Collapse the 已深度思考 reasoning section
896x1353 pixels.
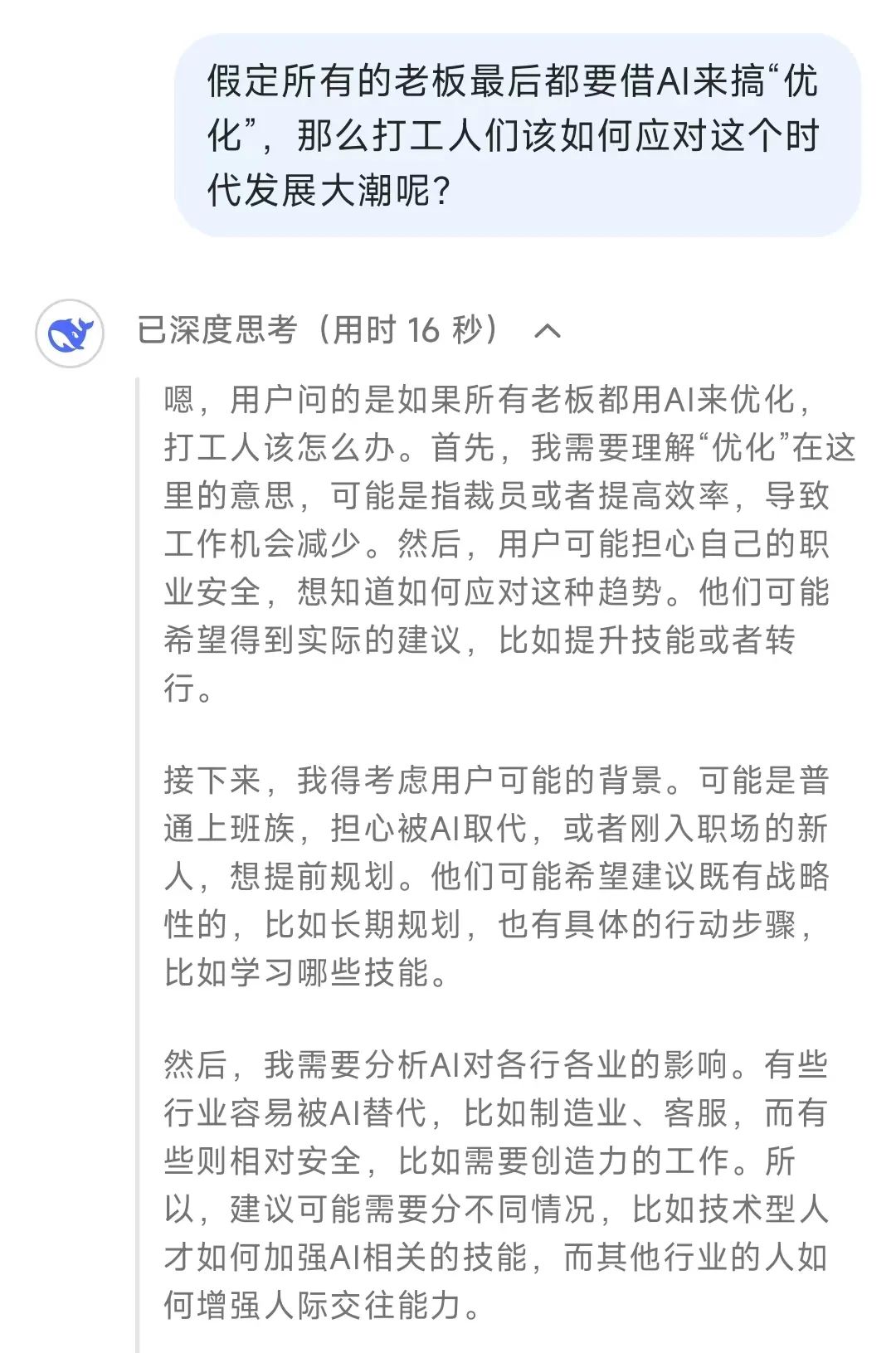click(548, 331)
